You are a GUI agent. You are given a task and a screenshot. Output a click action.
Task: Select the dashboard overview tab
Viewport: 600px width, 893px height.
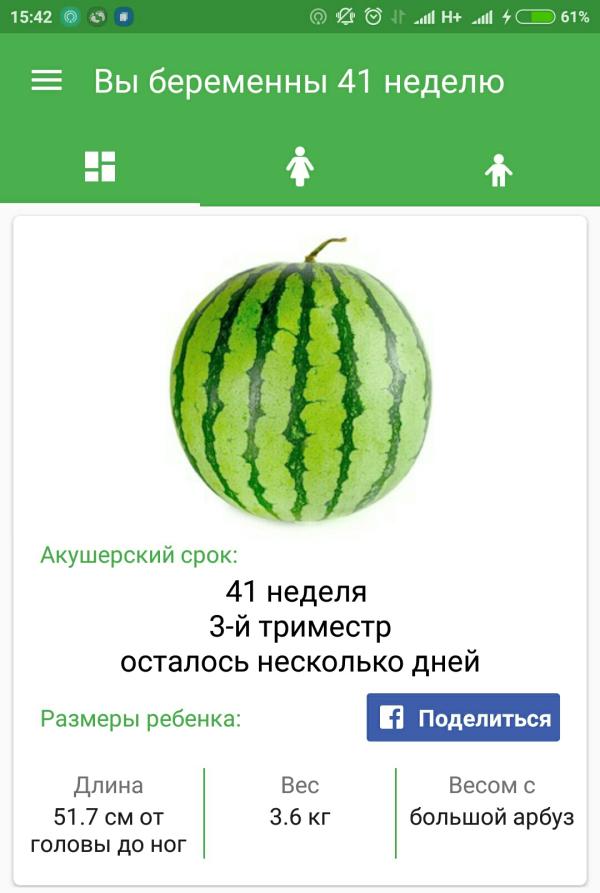tap(100, 167)
